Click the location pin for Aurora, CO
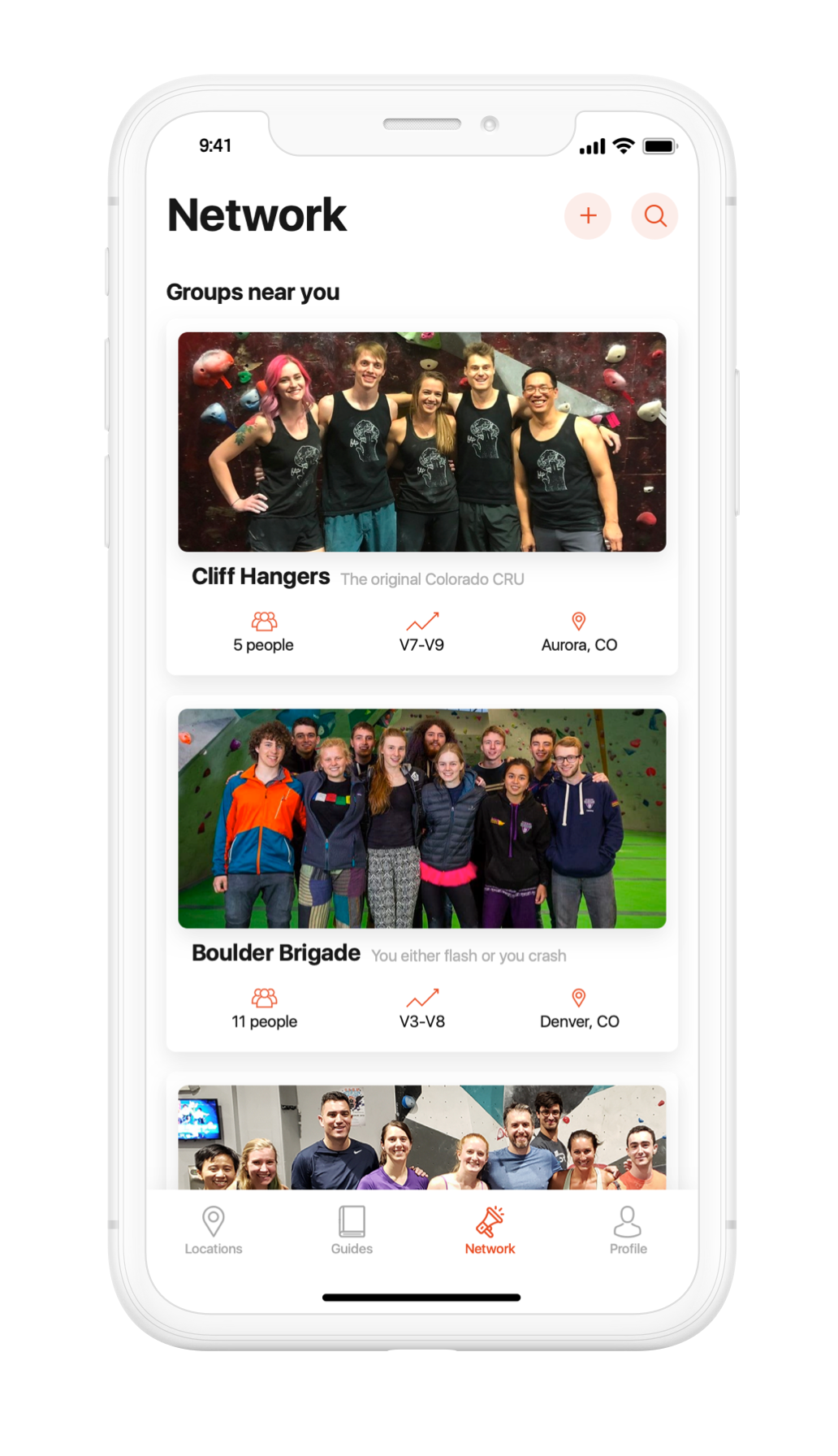 pos(579,620)
